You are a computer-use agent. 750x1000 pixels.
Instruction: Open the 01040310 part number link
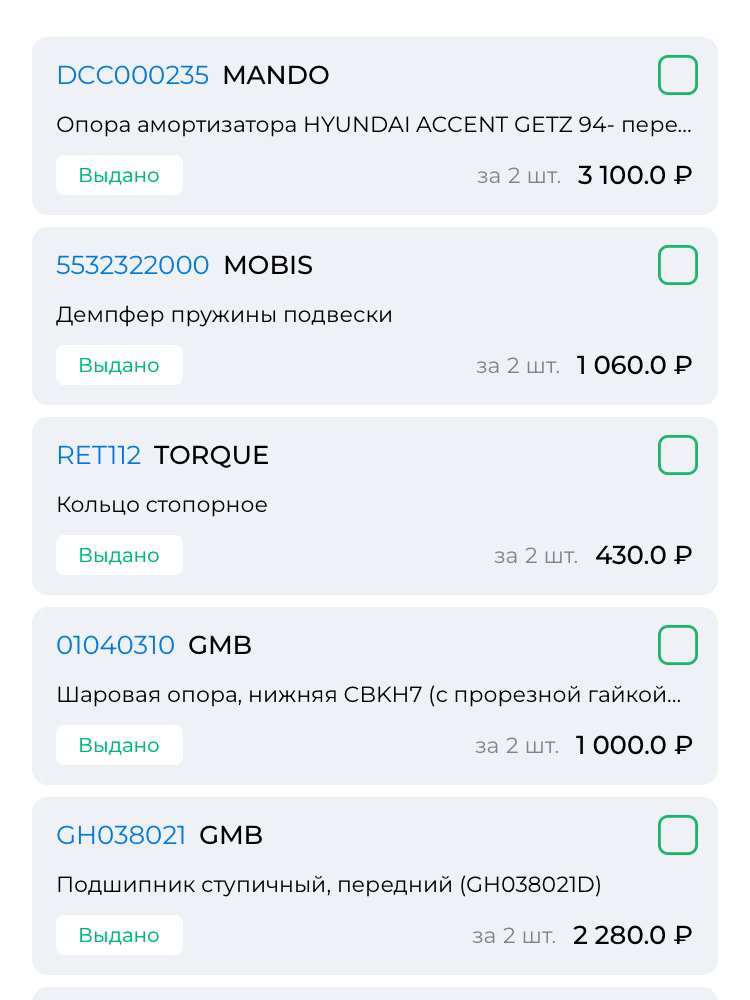click(115, 646)
